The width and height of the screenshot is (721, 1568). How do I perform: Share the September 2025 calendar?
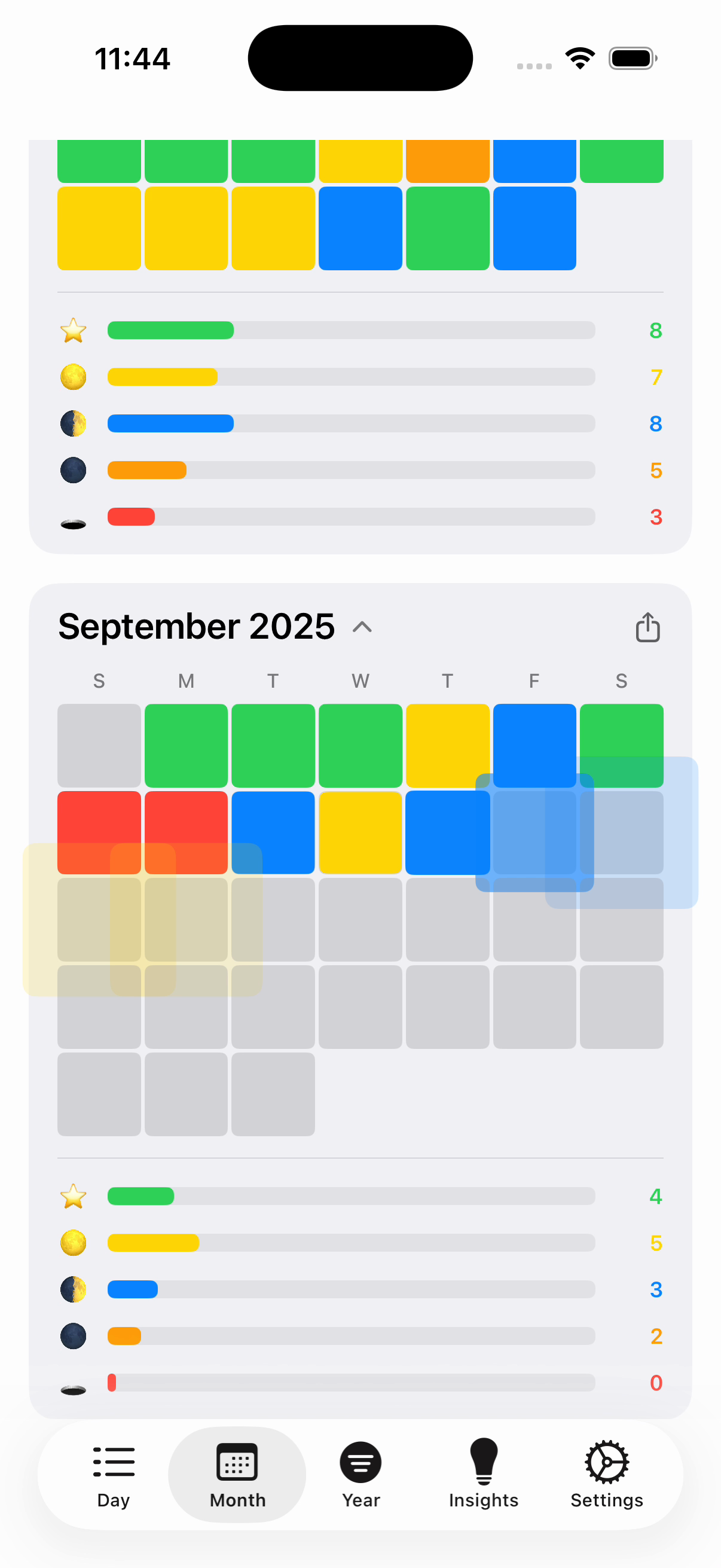[647, 627]
